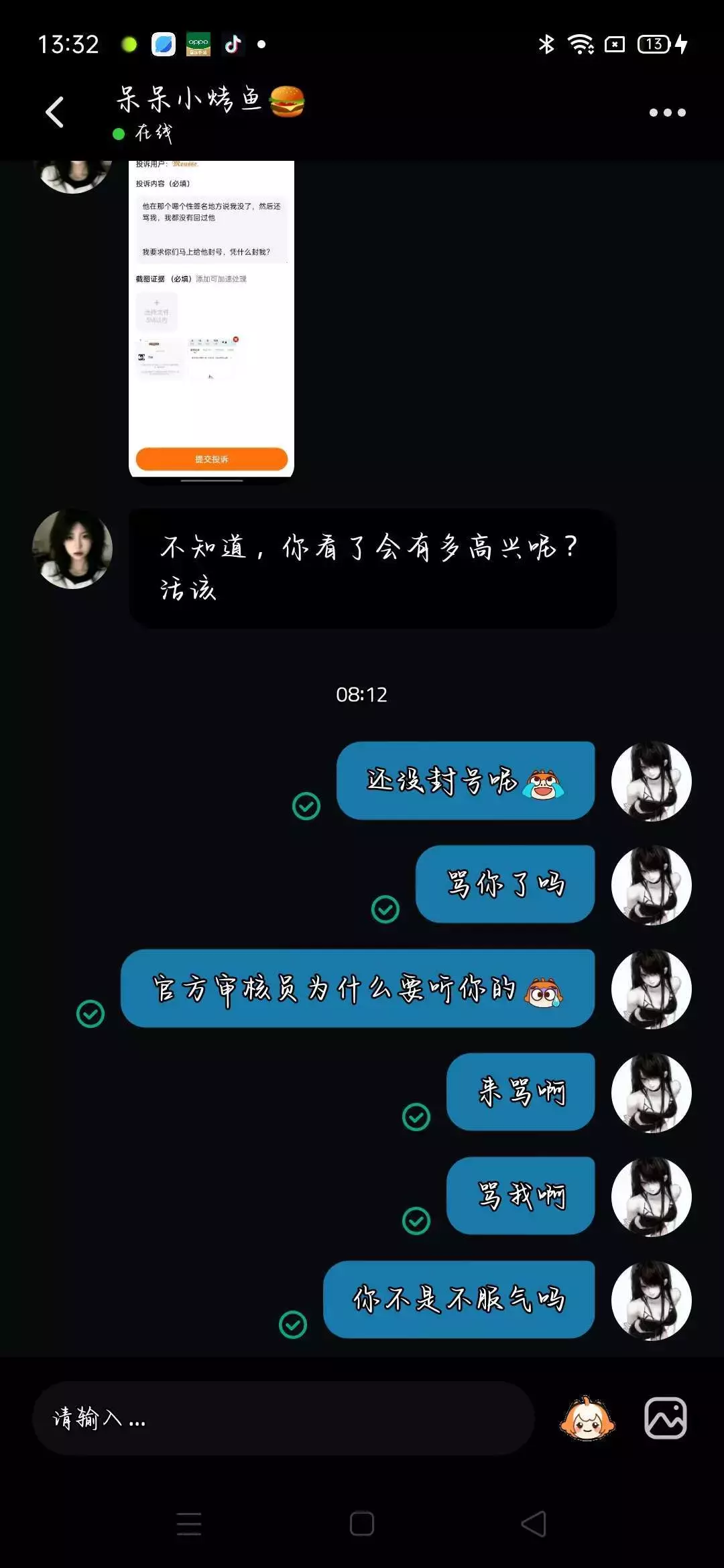Tap system home button

362,1524
